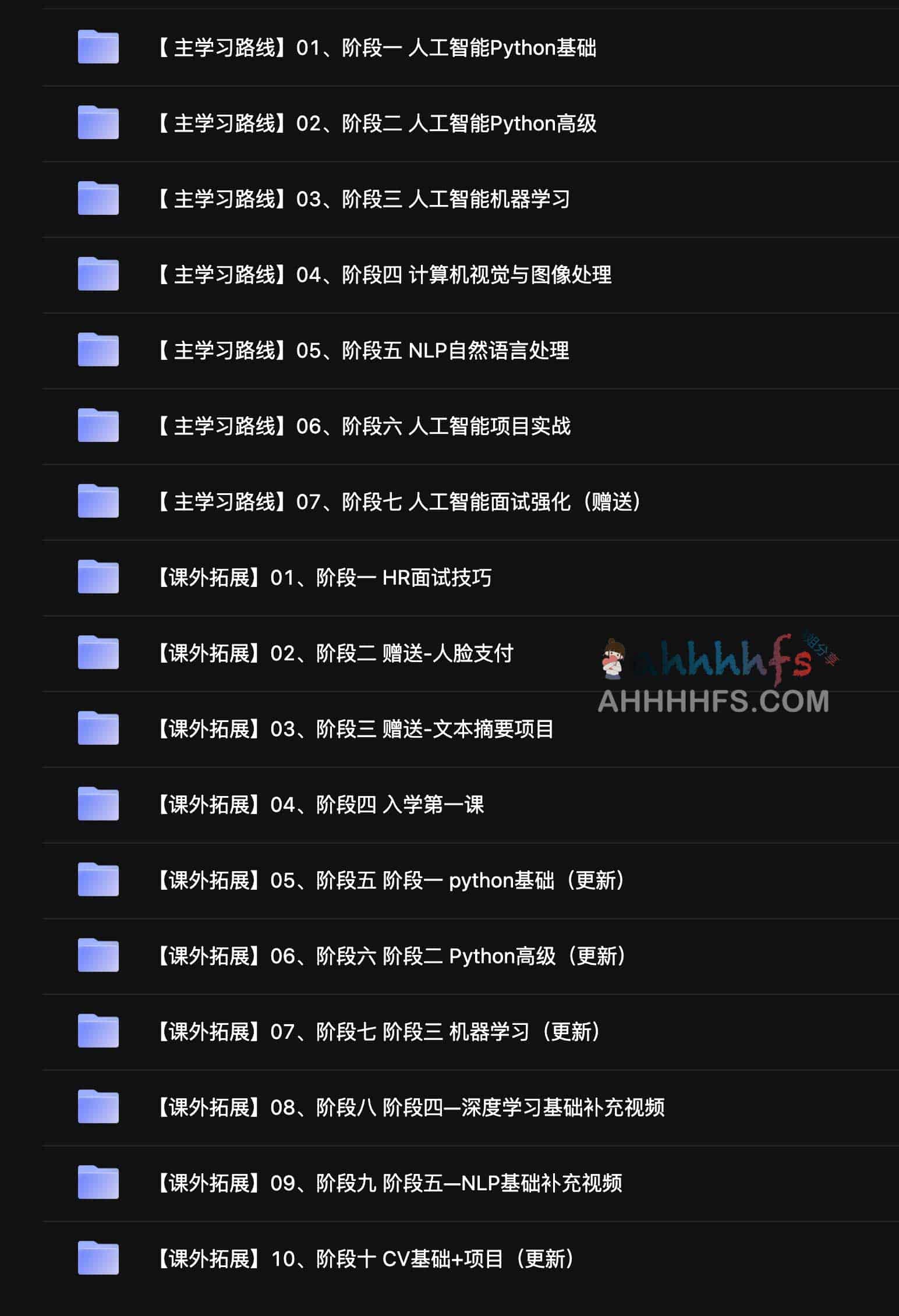The image size is (899, 1316).
Task: Open 课外拓展 07 机器学习(更新) folder
Action: tap(378, 1032)
